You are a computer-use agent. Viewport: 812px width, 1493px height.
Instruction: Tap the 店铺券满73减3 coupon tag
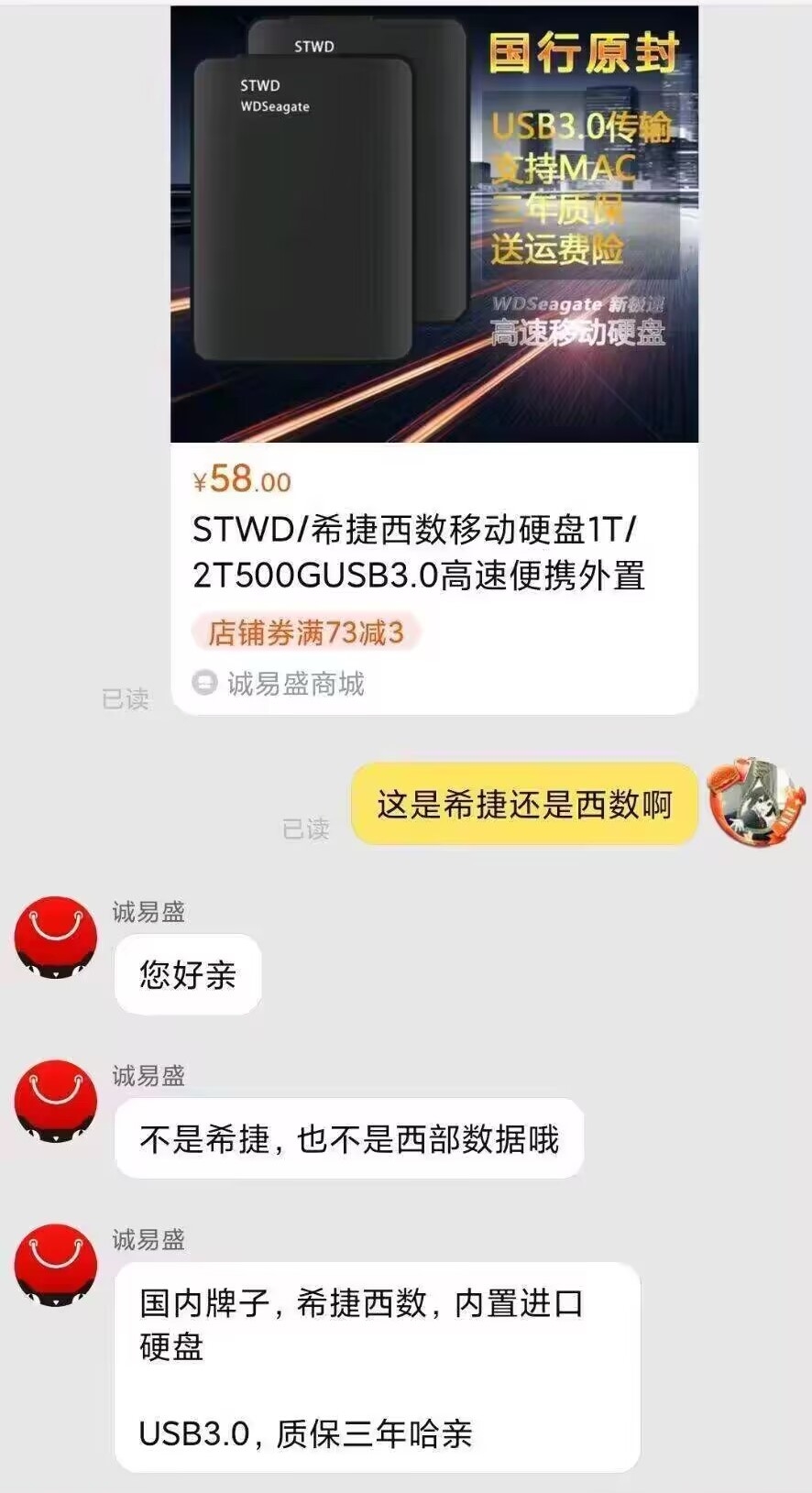pos(305,632)
